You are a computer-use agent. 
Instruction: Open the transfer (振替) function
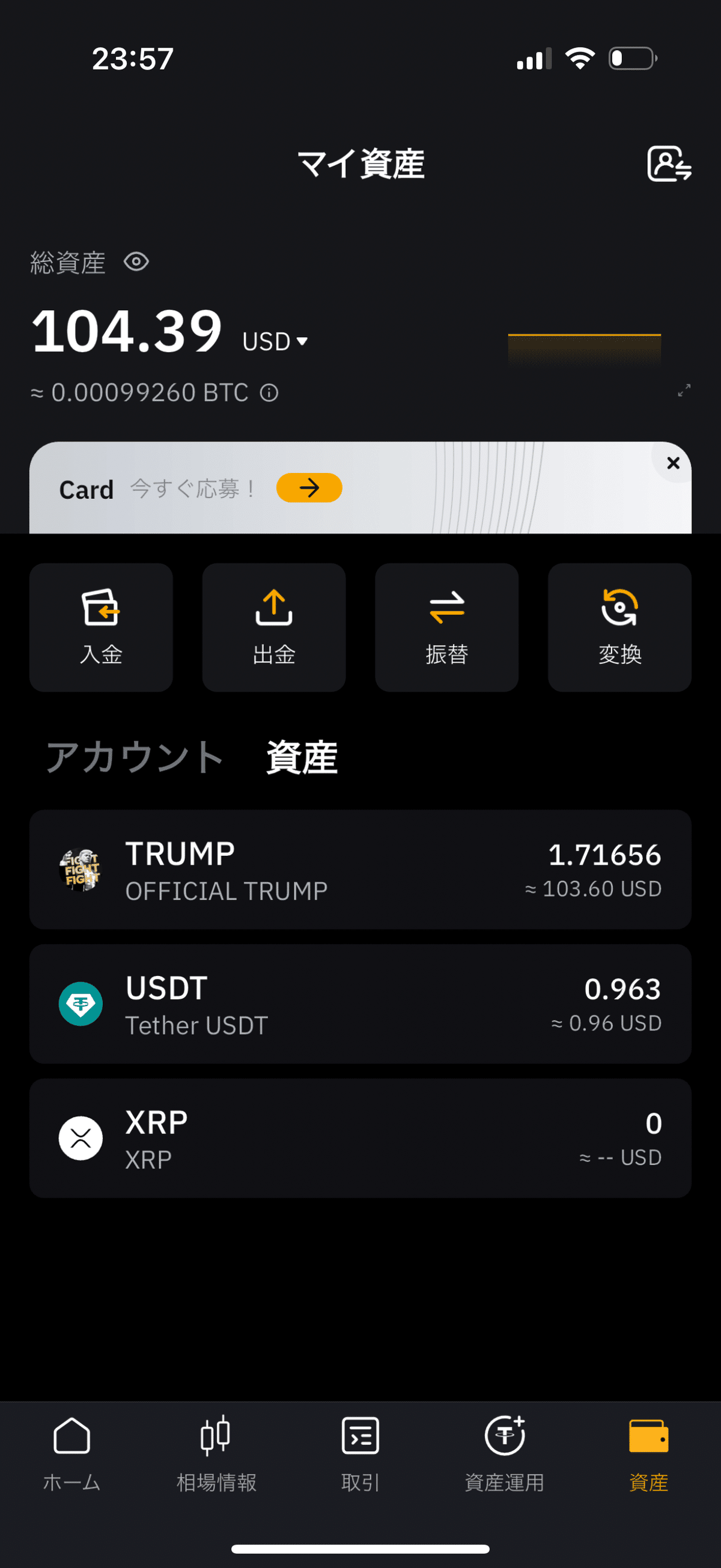click(x=446, y=627)
